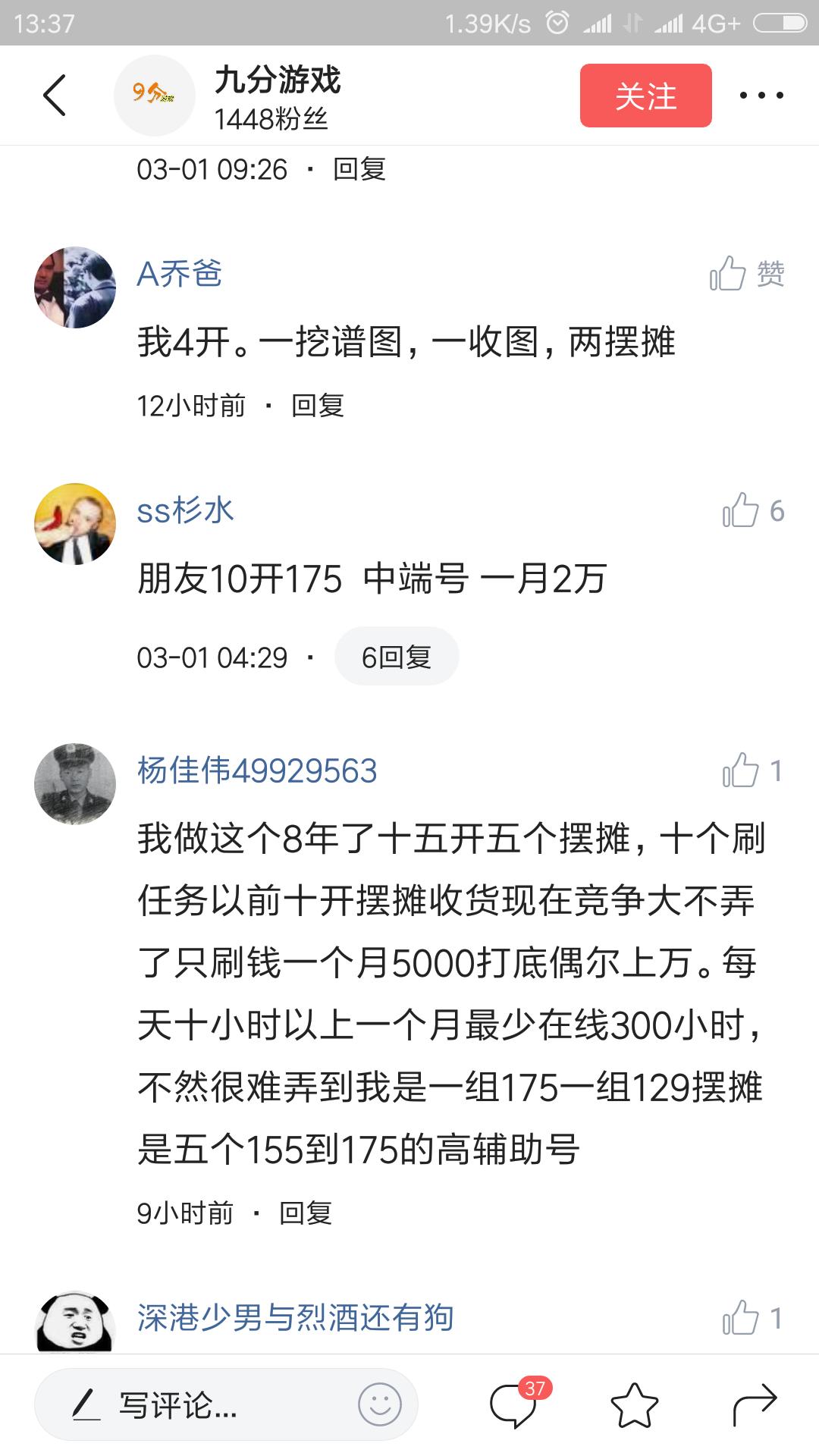819x1456 pixels.
Task: Follow 九分游戏 with 关注 button
Action: click(x=645, y=96)
